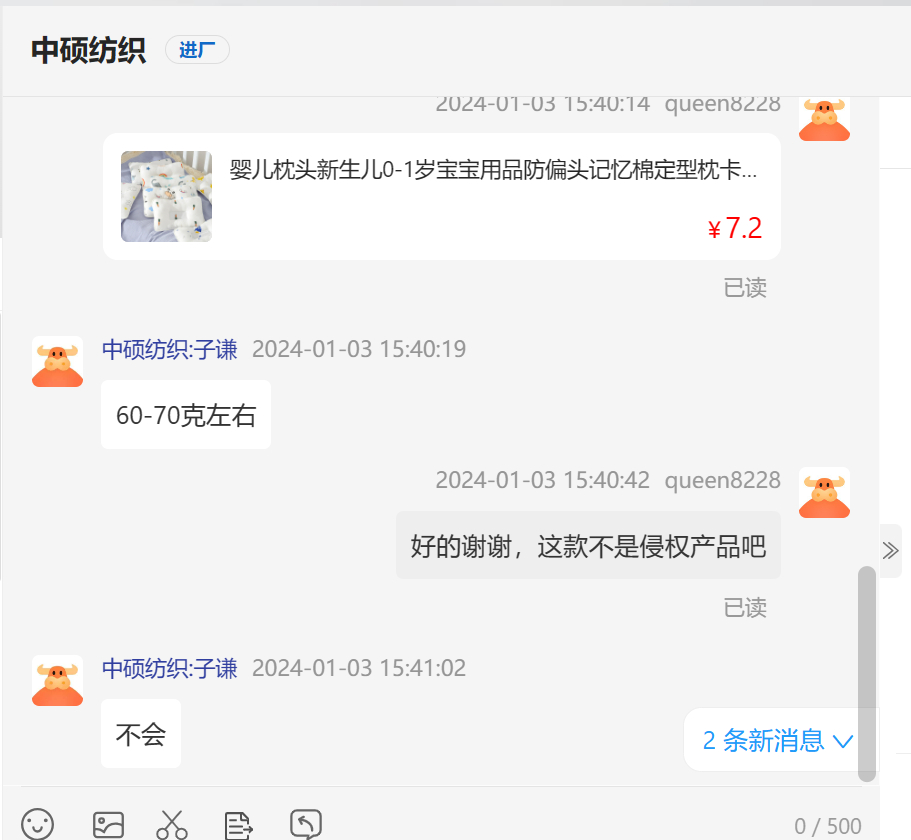911x840 pixels.
Task: Open the emoji picker
Action: coord(38,824)
